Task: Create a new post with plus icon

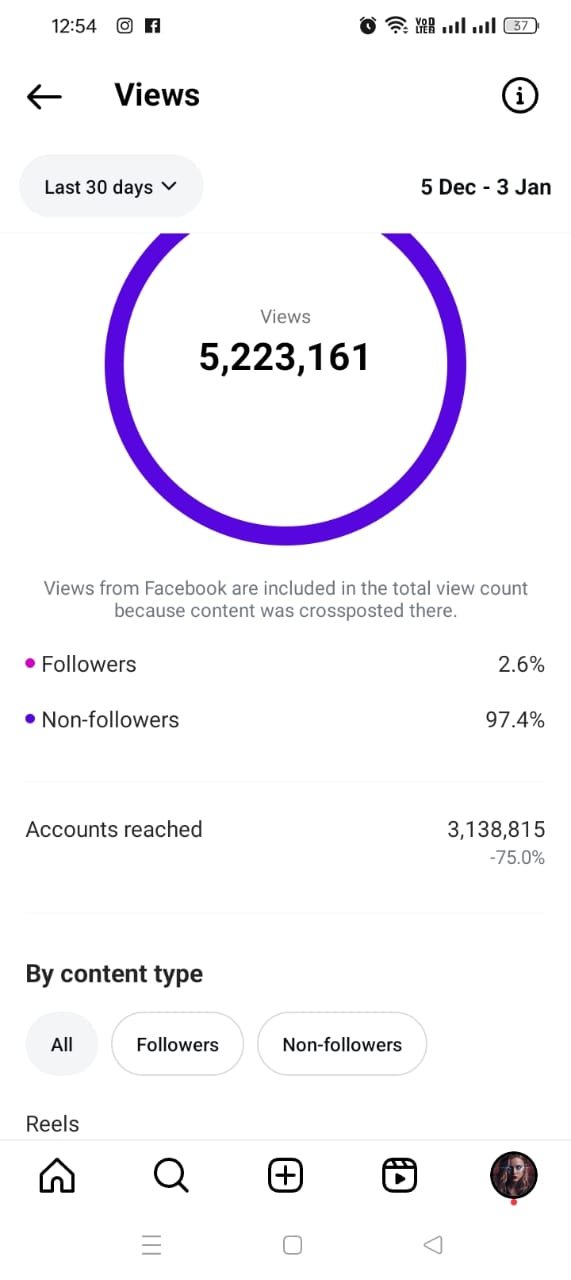Action: coord(286,1175)
